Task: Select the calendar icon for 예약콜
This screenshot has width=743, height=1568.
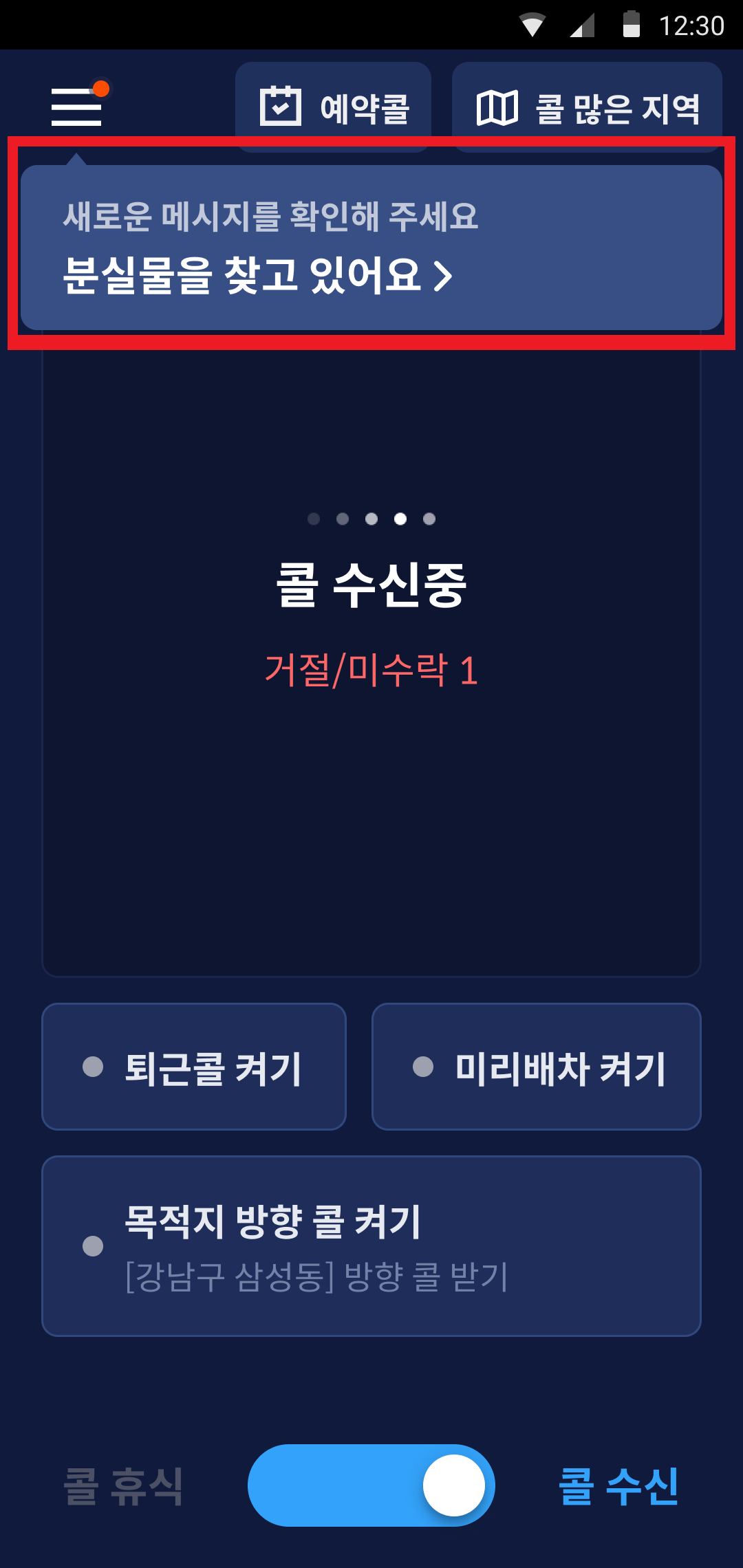Action: tap(281, 105)
